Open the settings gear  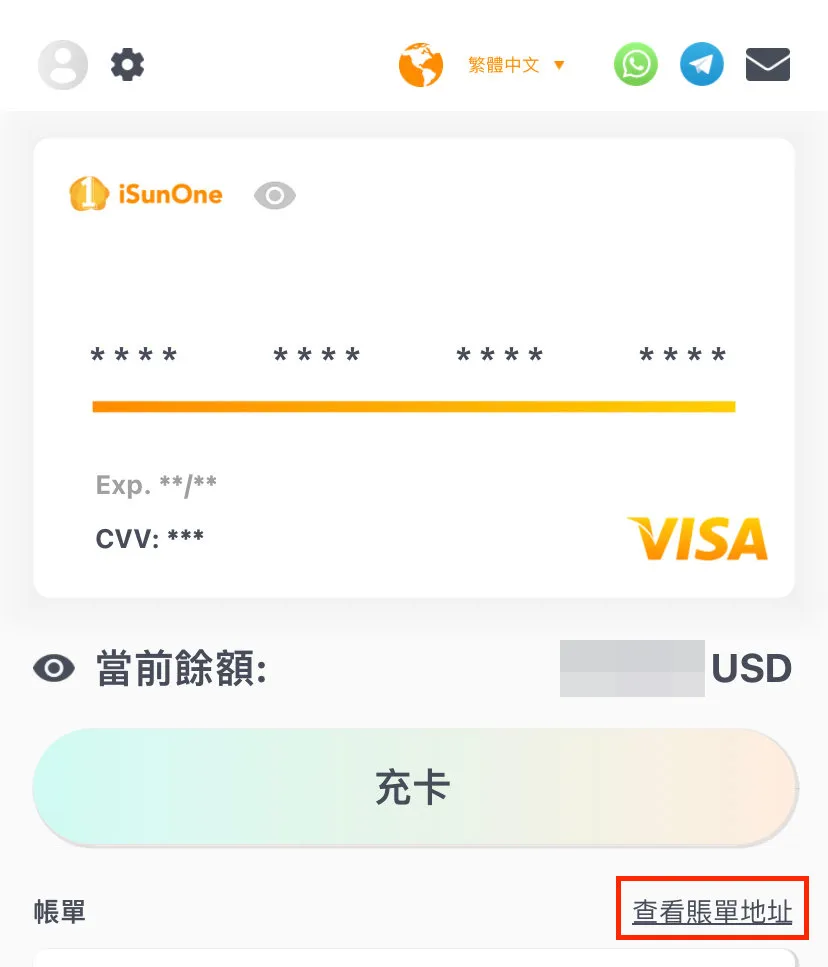(127, 65)
